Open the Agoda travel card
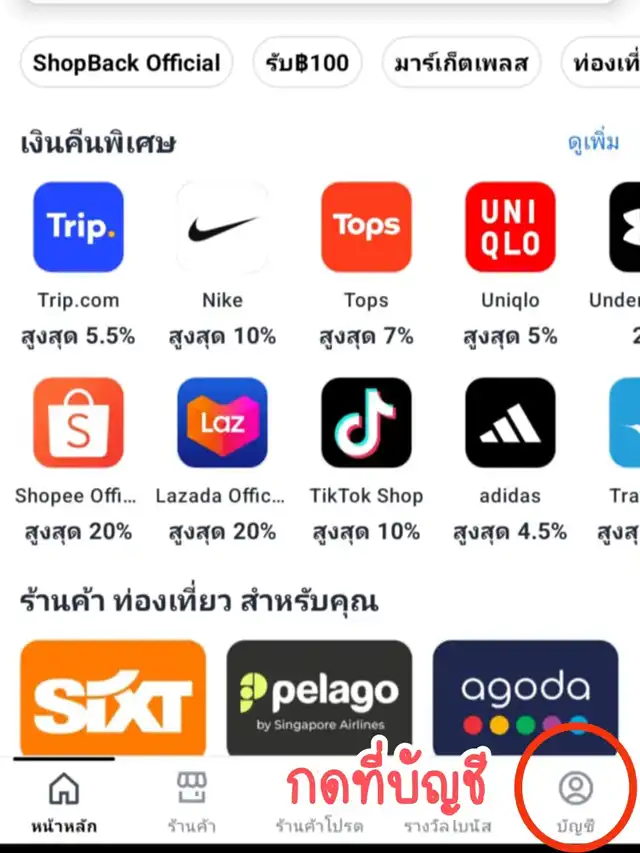640x853 pixels. coord(525,698)
